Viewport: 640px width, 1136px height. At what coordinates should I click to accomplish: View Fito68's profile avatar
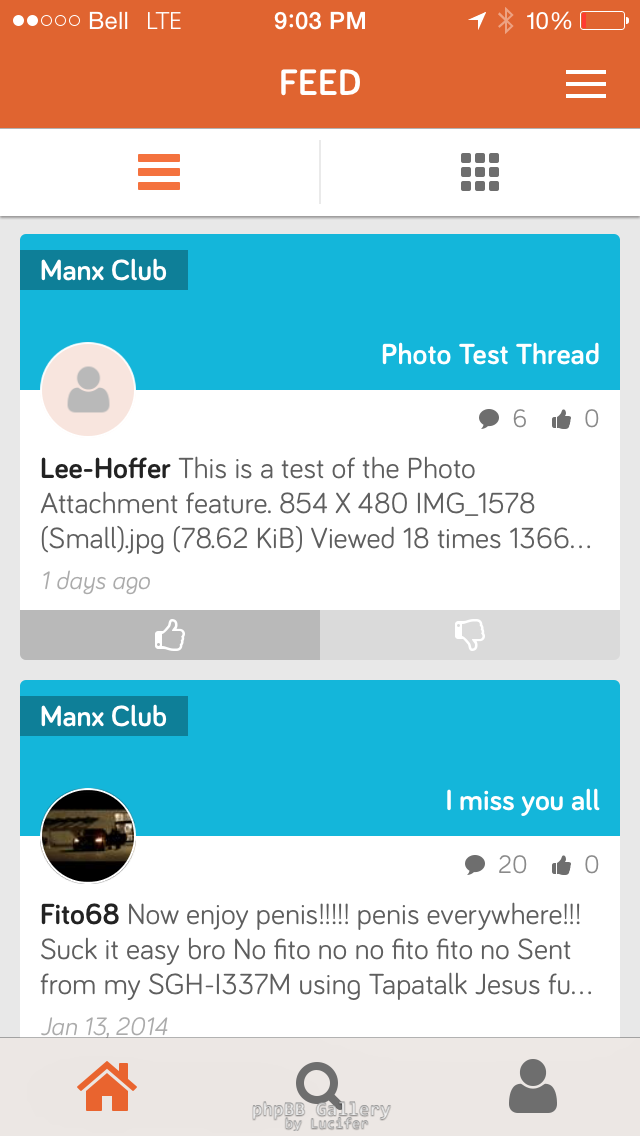click(88, 836)
